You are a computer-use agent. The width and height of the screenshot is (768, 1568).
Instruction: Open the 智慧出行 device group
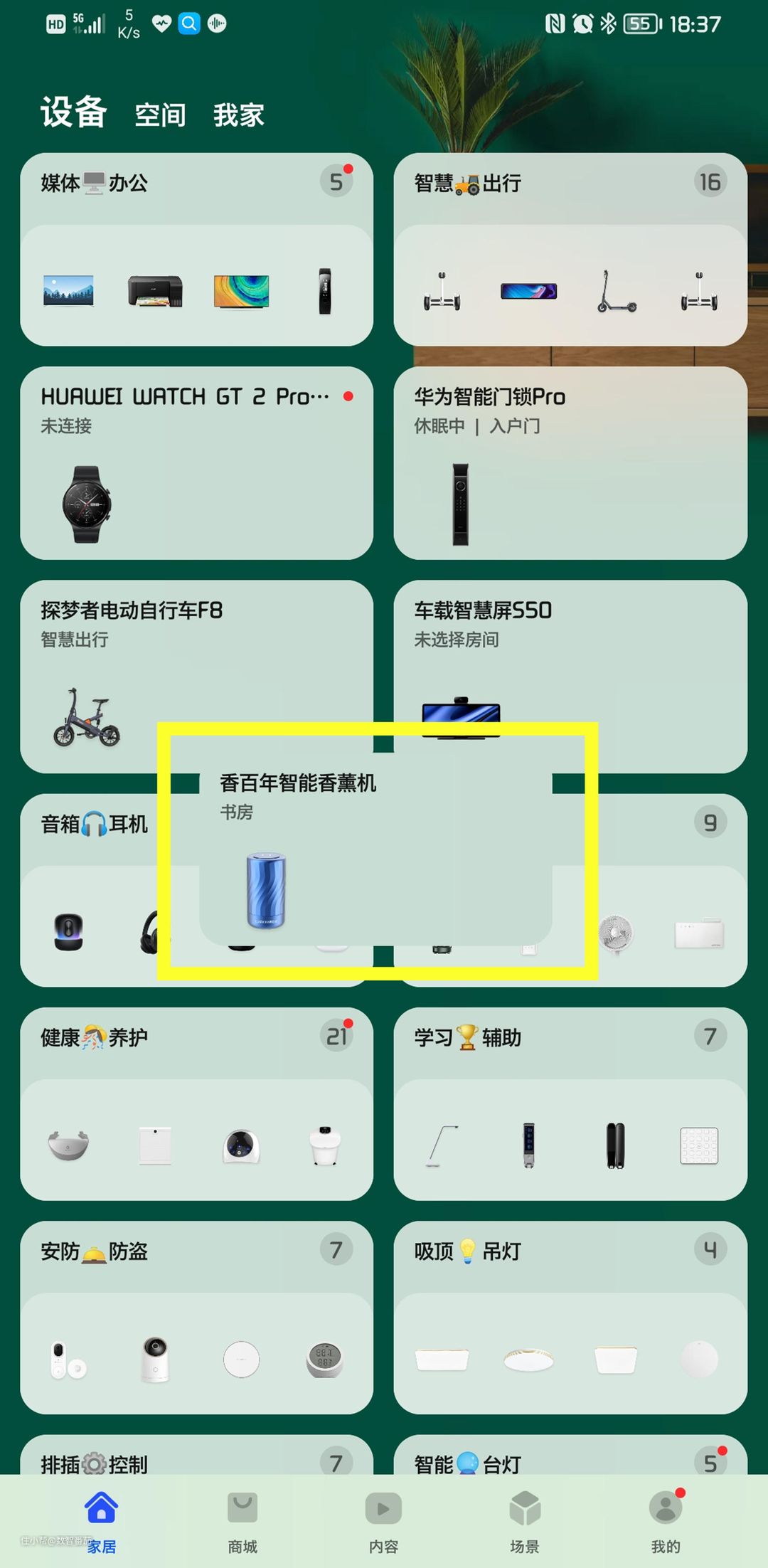(x=570, y=249)
